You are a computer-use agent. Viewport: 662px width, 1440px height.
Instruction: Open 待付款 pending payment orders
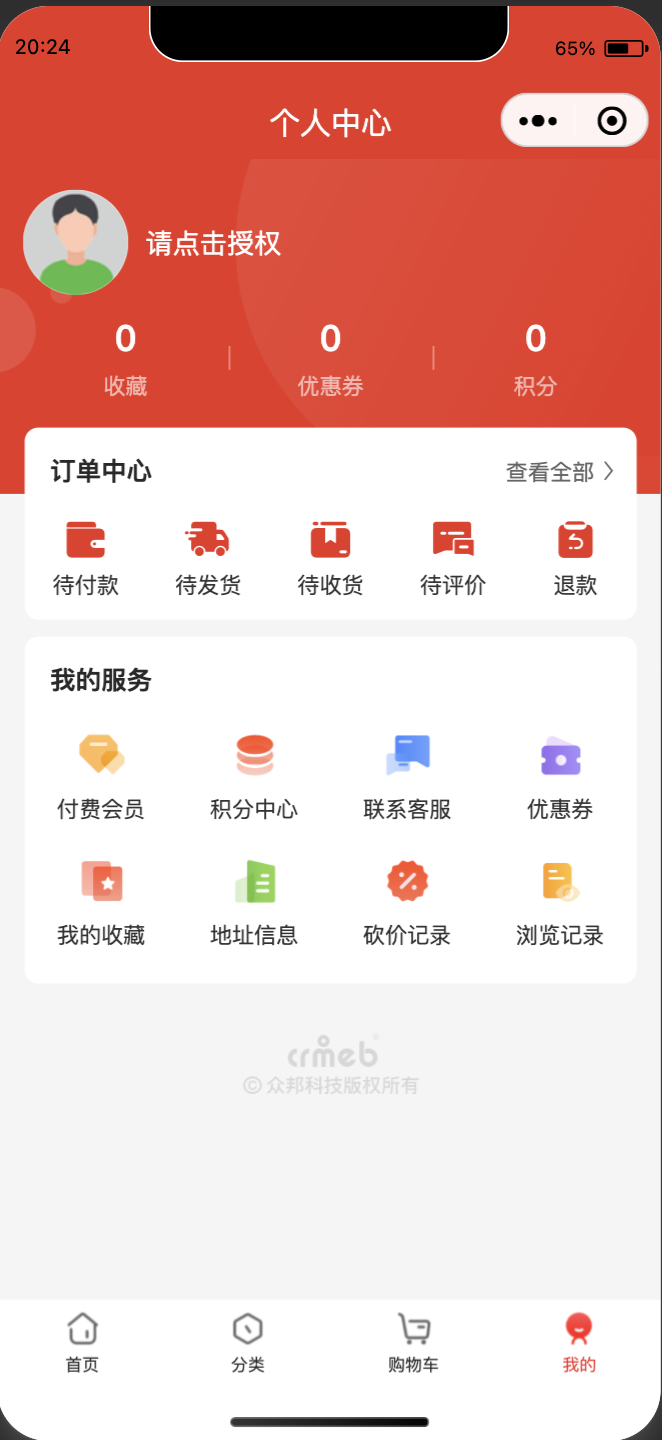pyautogui.click(x=86, y=558)
